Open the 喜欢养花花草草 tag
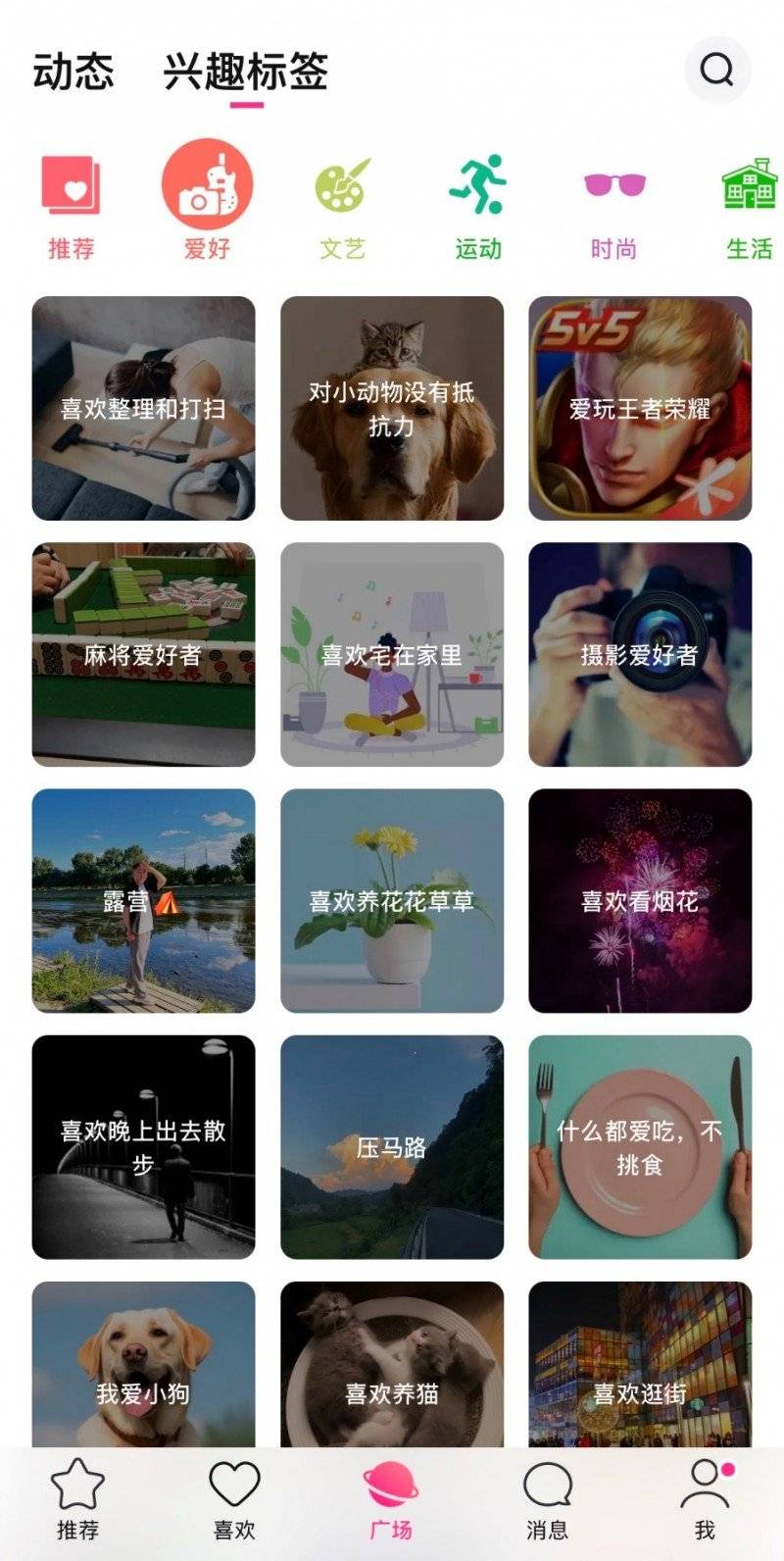 (392, 901)
